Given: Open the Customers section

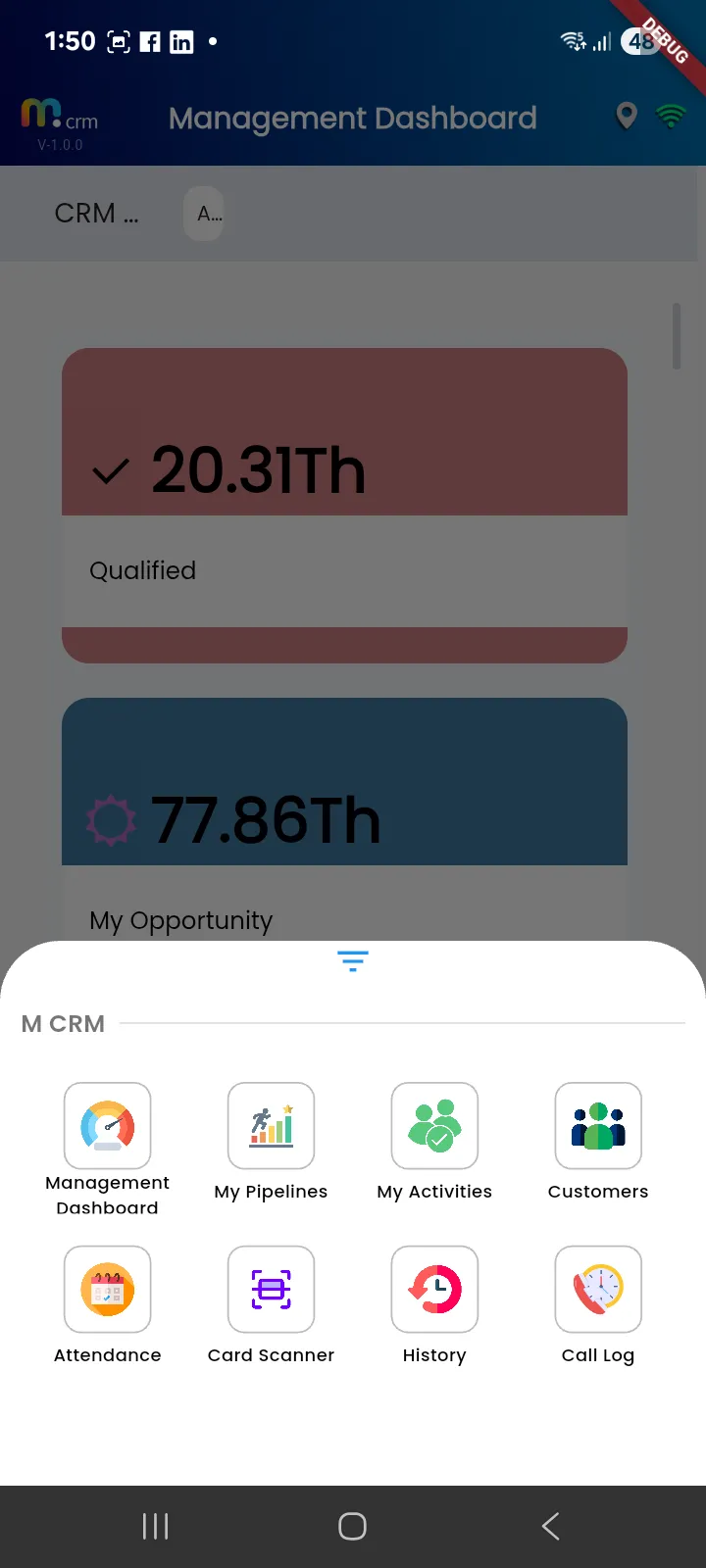Looking at the screenshot, I should coord(598,1126).
